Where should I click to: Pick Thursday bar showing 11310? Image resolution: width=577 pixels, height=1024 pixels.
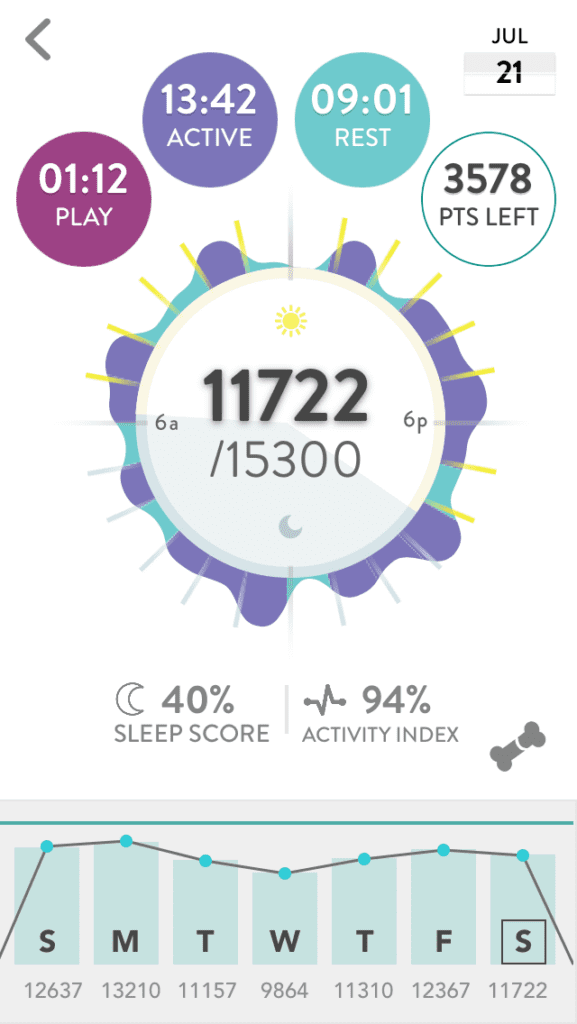(364, 912)
